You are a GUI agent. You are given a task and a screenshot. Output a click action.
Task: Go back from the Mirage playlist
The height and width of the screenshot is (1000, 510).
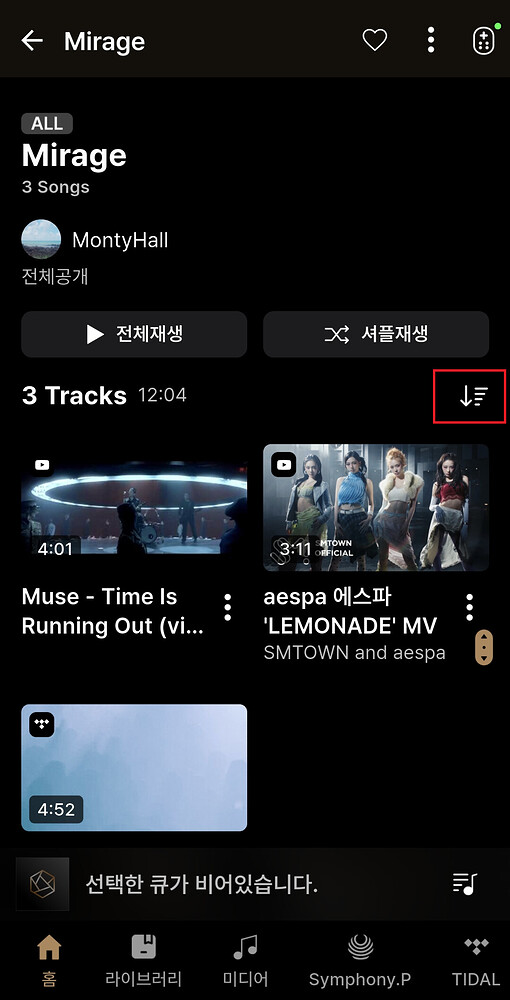[x=32, y=41]
